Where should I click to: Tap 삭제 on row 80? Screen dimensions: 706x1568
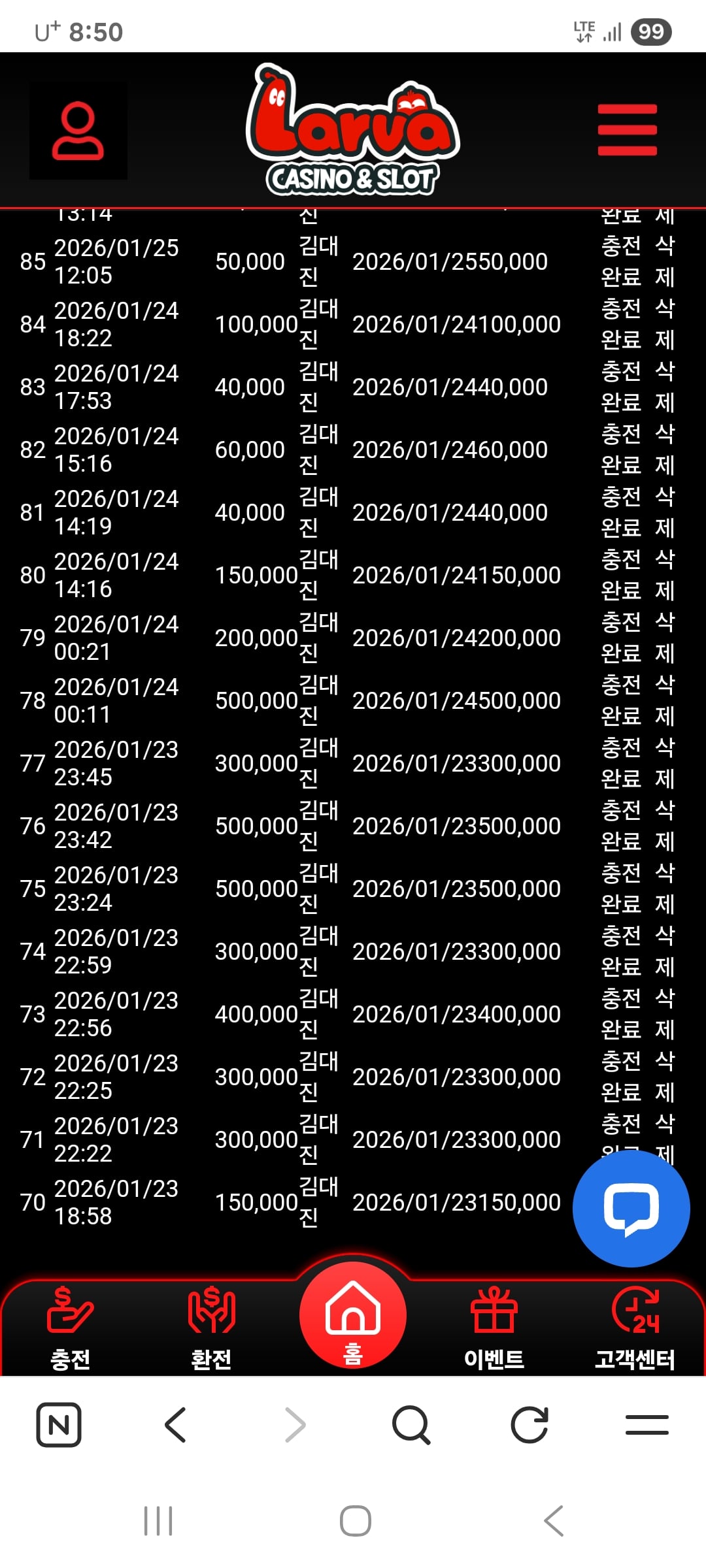(x=665, y=575)
